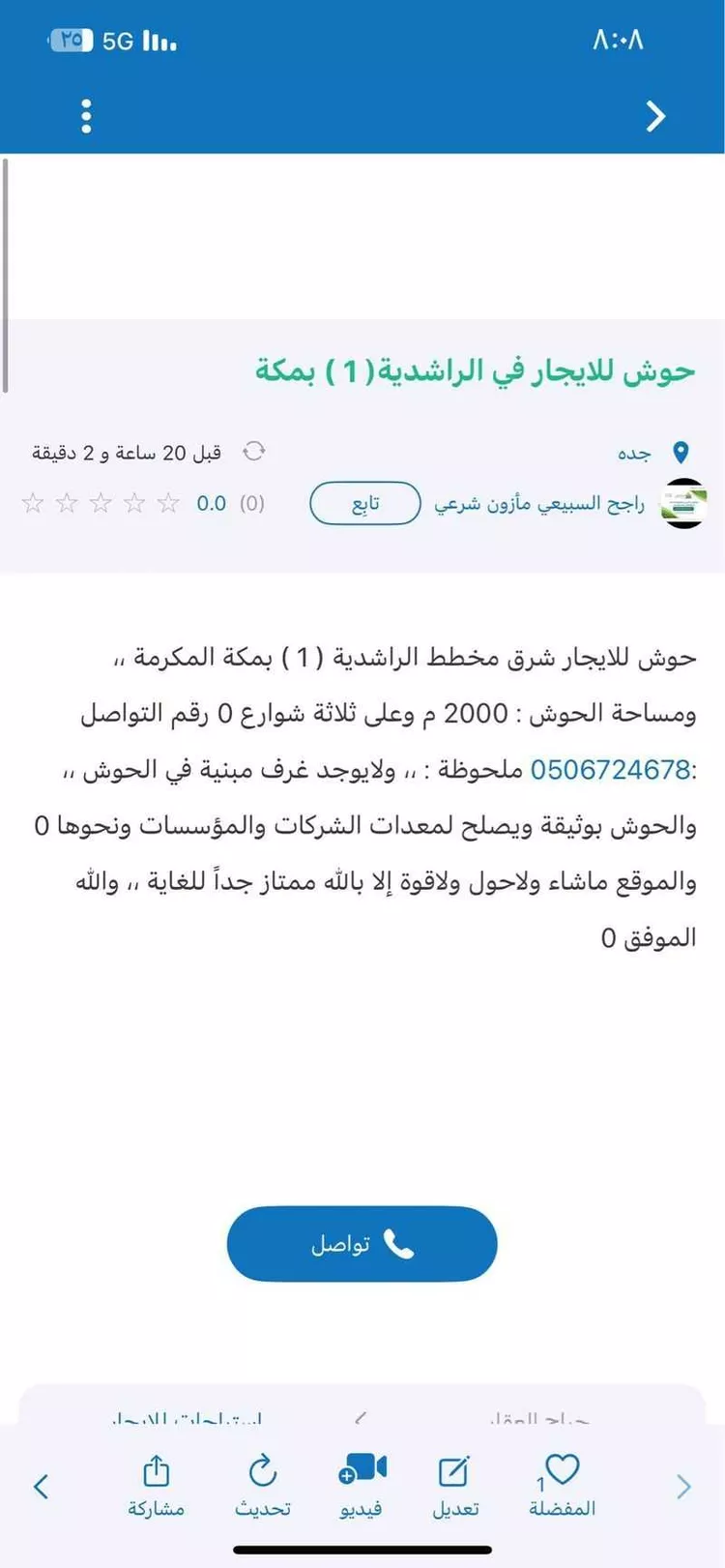Tap the location pin next to جده
Screen dimensions: 725x1568
[681, 451]
